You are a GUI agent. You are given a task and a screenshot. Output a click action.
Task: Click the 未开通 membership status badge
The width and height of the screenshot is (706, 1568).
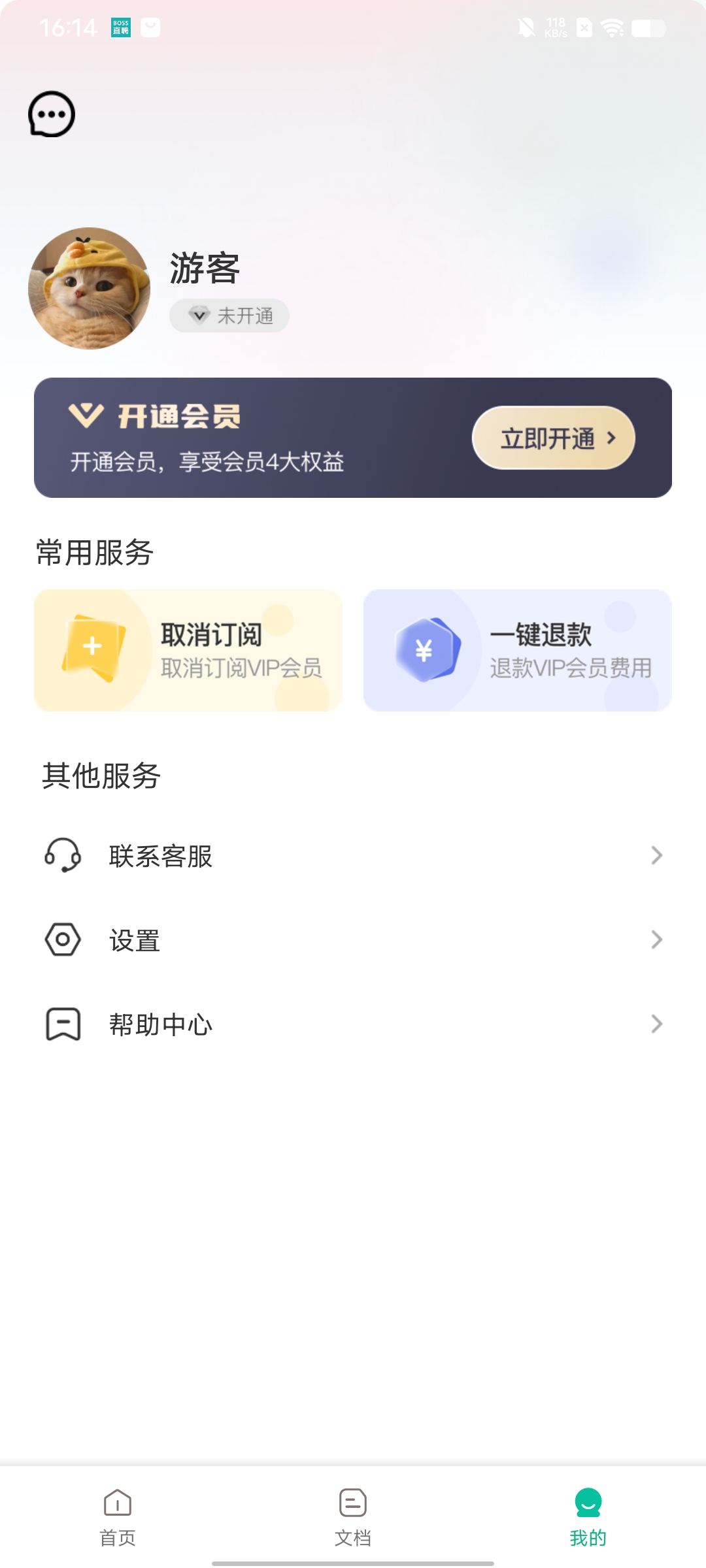point(229,315)
